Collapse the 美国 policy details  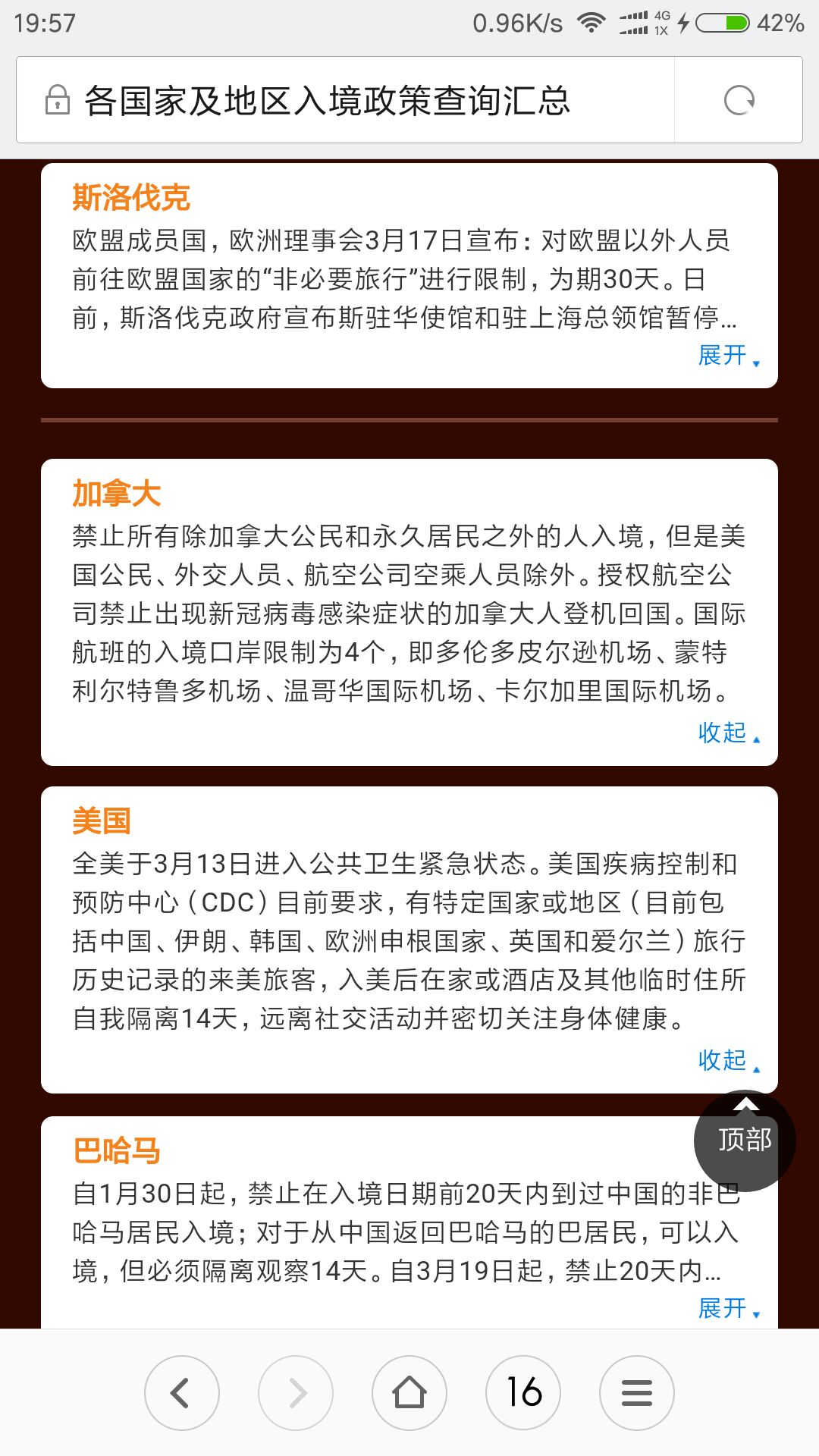(728, 1060)
